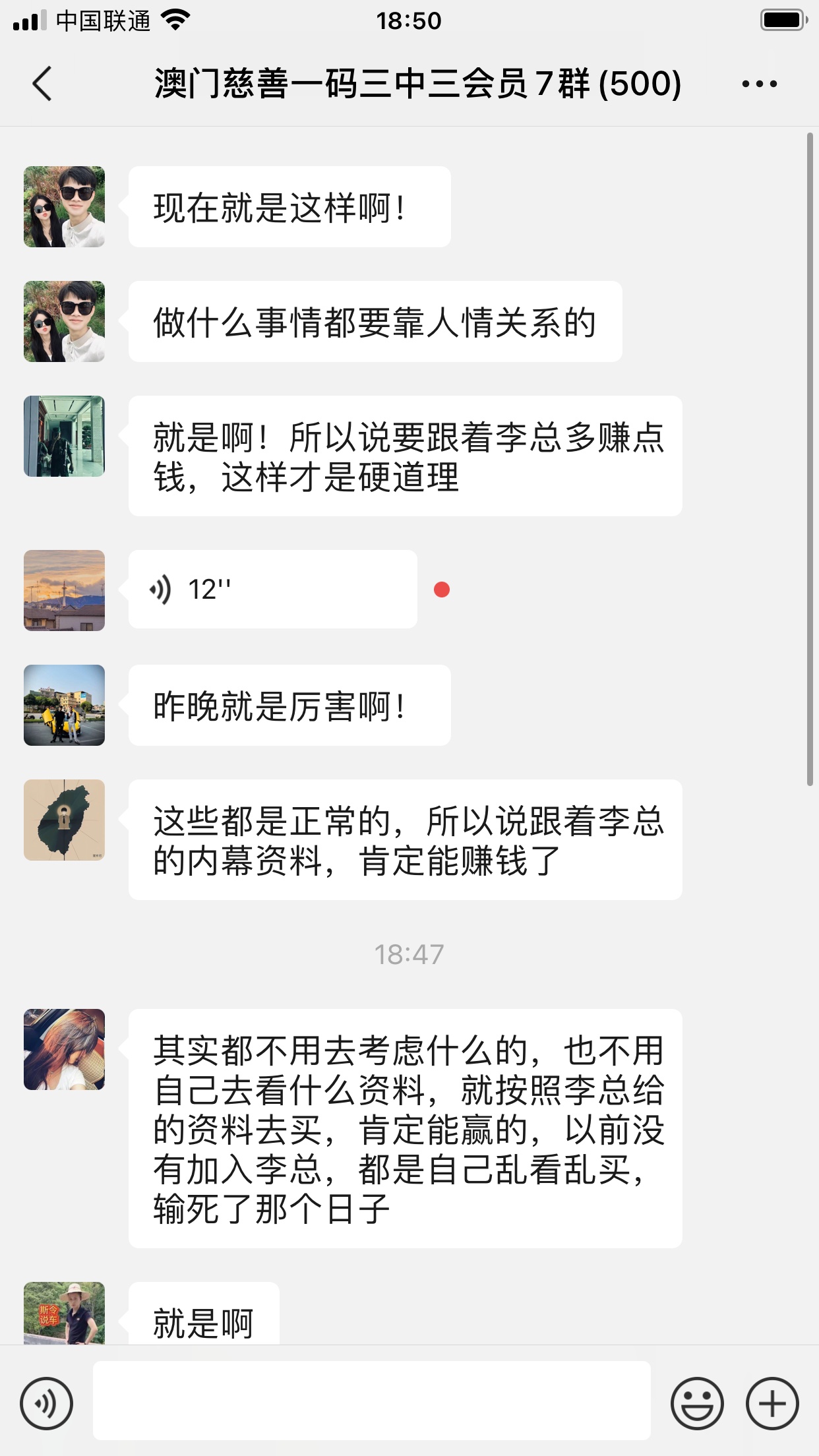Screen dimensions: 819x1456
Task: Open avatar beside '这些都是正常的' message
Action: click(64, 820)
